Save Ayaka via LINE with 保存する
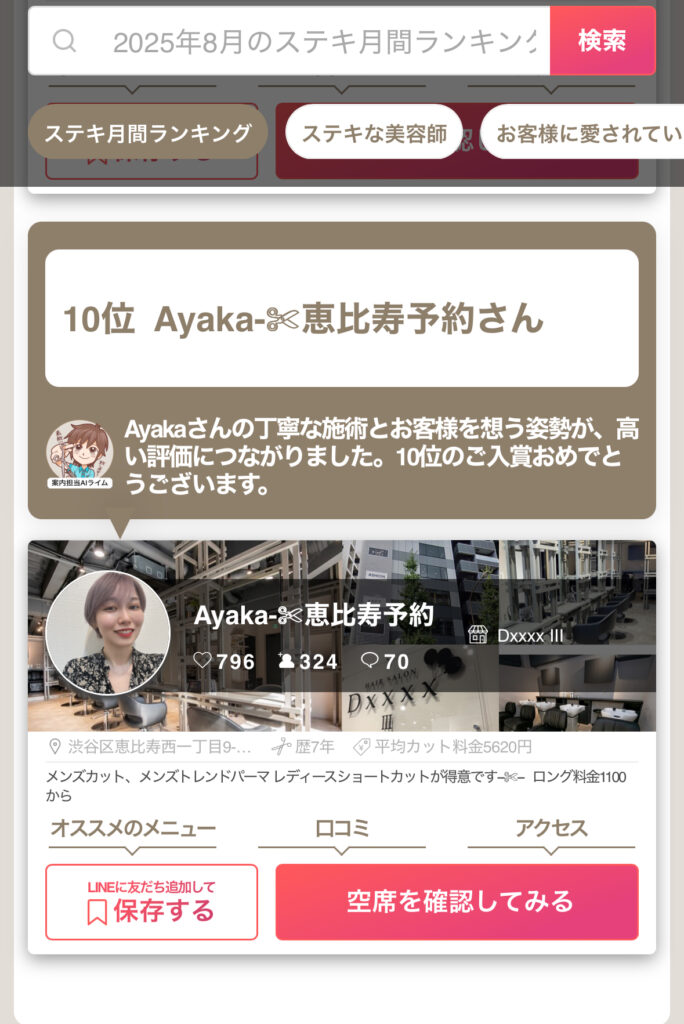Screen dimensions: 684x1024 (151, 902)
